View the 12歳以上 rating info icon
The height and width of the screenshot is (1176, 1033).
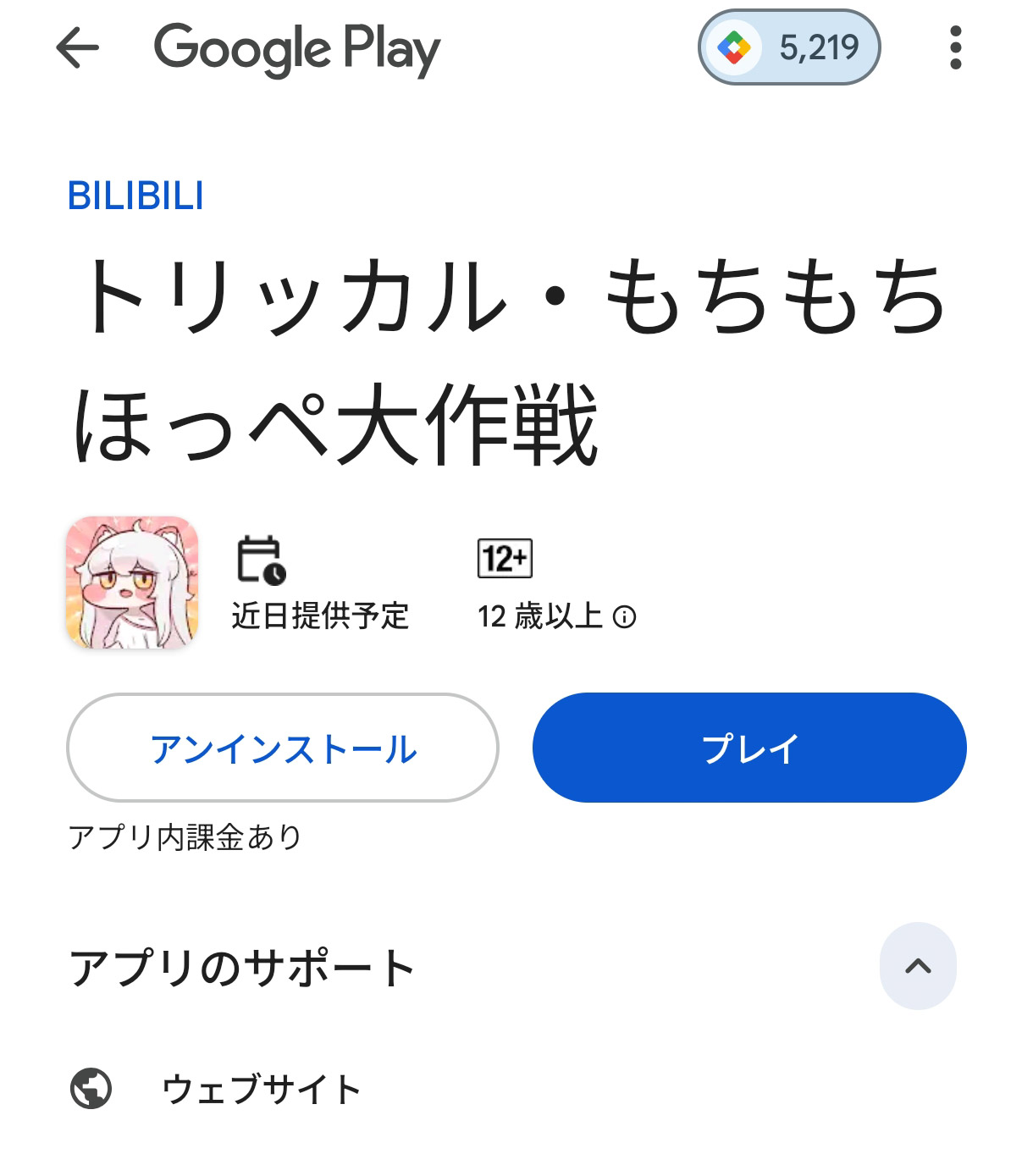[x=625, y=617]
